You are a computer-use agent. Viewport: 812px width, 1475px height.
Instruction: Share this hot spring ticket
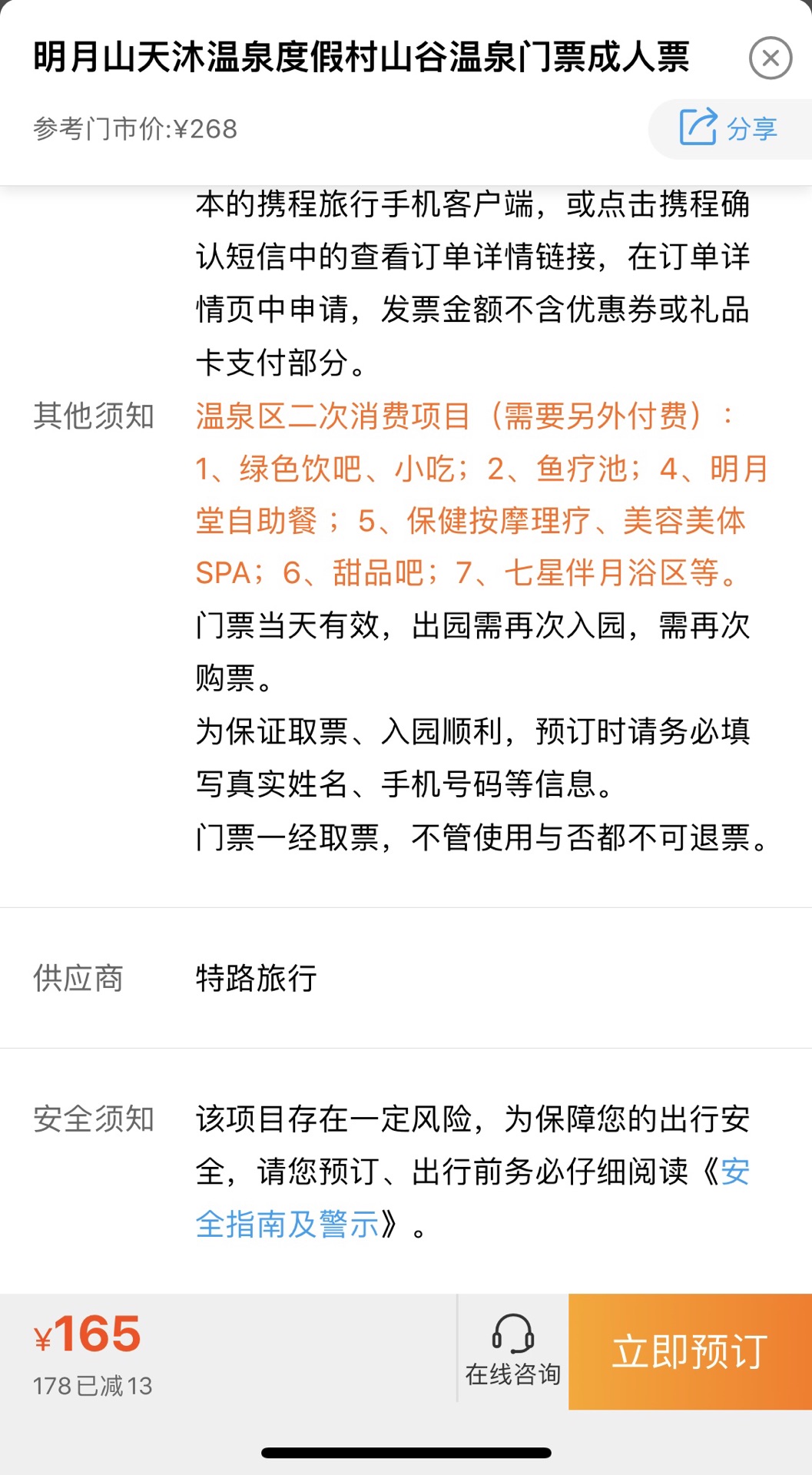click(730, 128)
